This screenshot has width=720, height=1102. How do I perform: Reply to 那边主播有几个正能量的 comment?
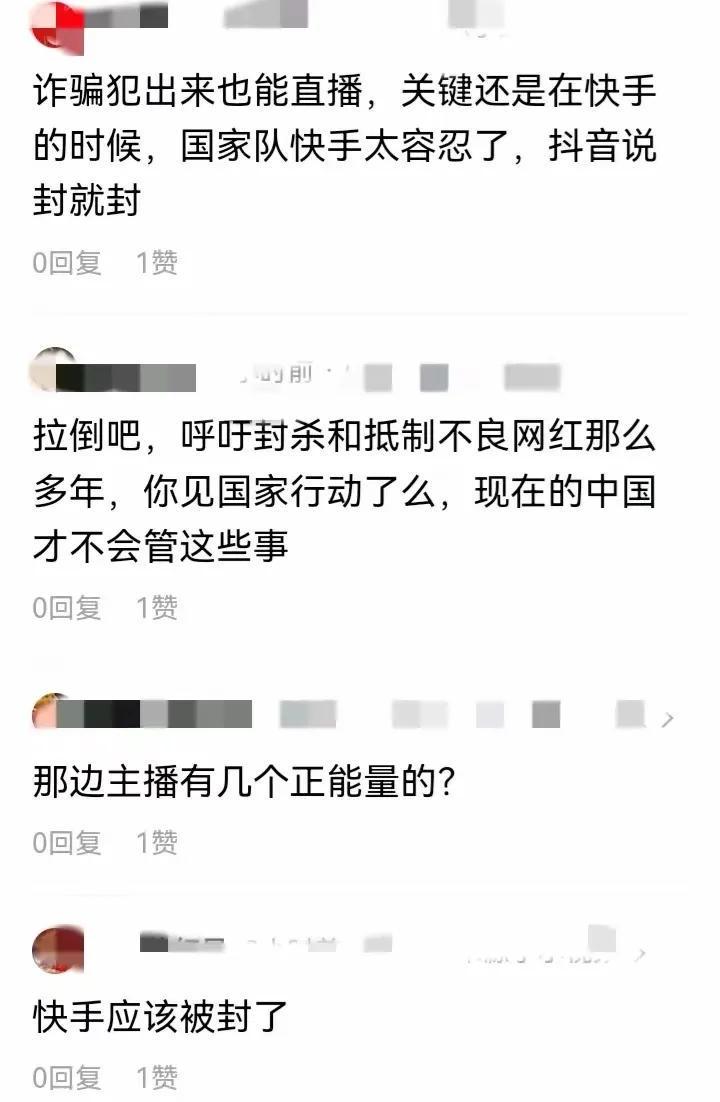tap(67, 843)
